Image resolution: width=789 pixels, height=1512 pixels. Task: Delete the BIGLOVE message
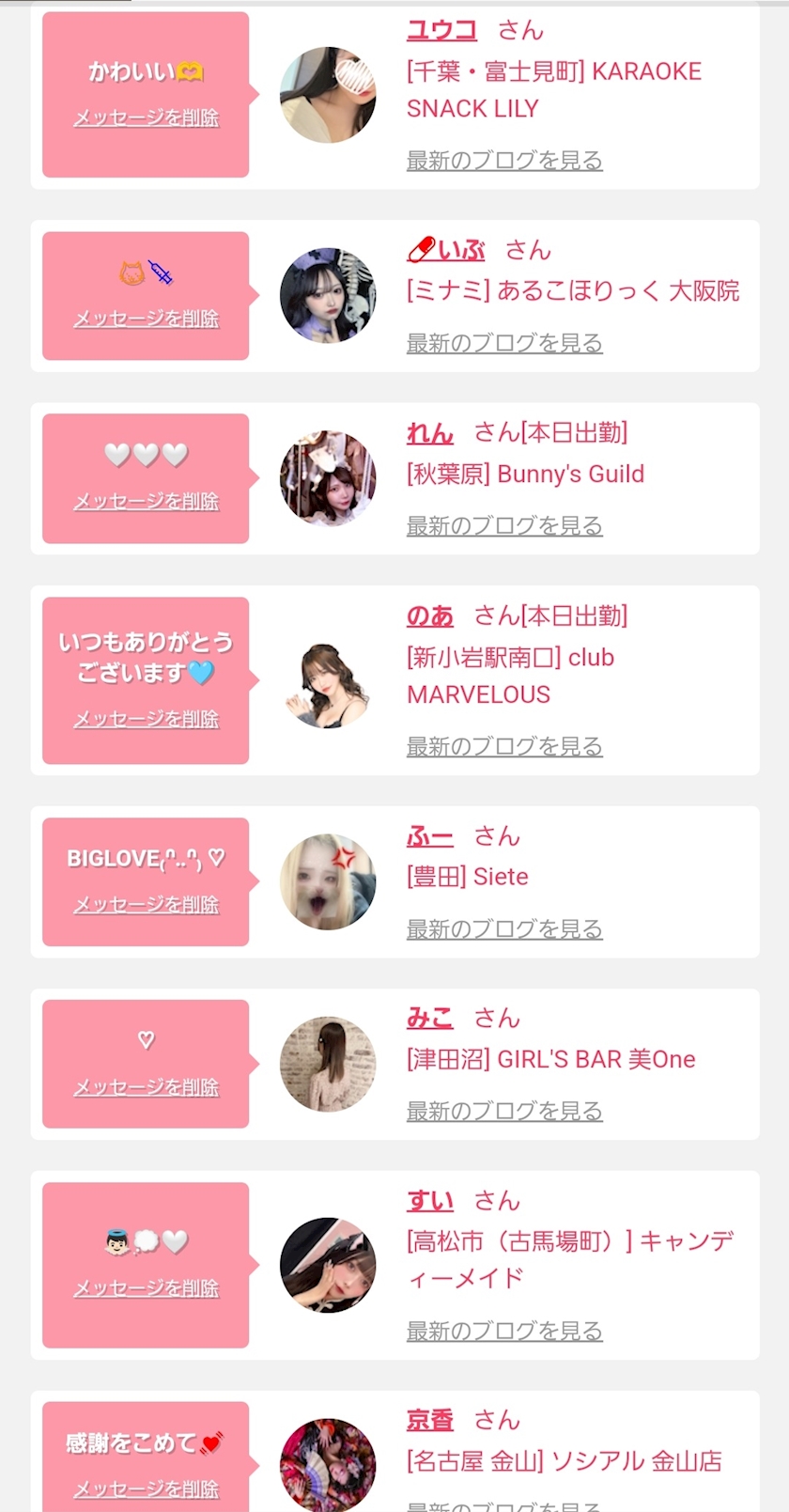click(146, 904)
